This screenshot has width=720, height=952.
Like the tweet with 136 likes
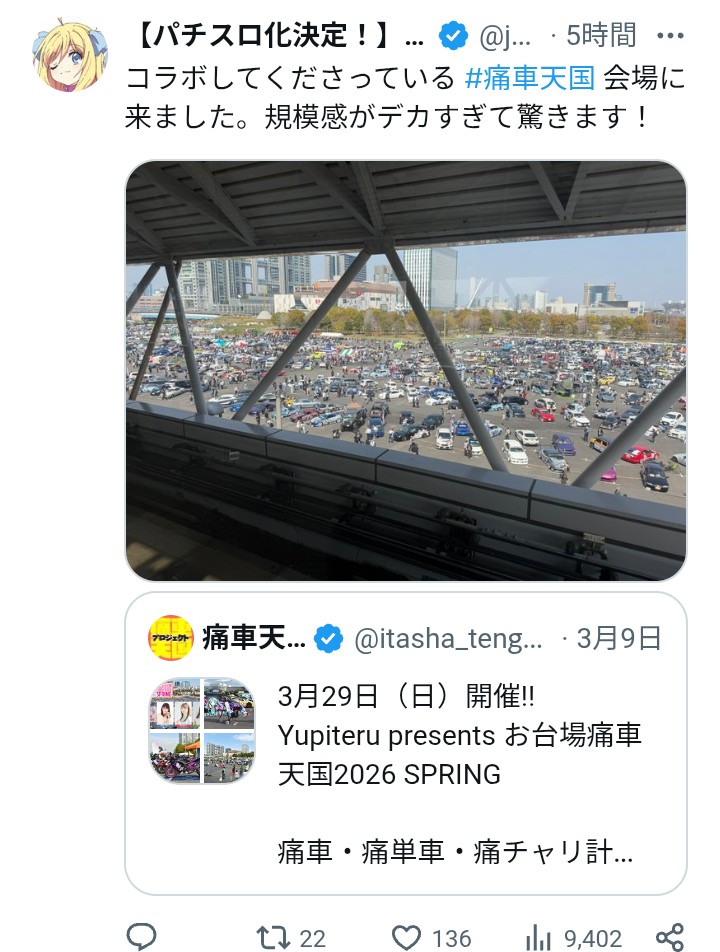click(430, 938)
